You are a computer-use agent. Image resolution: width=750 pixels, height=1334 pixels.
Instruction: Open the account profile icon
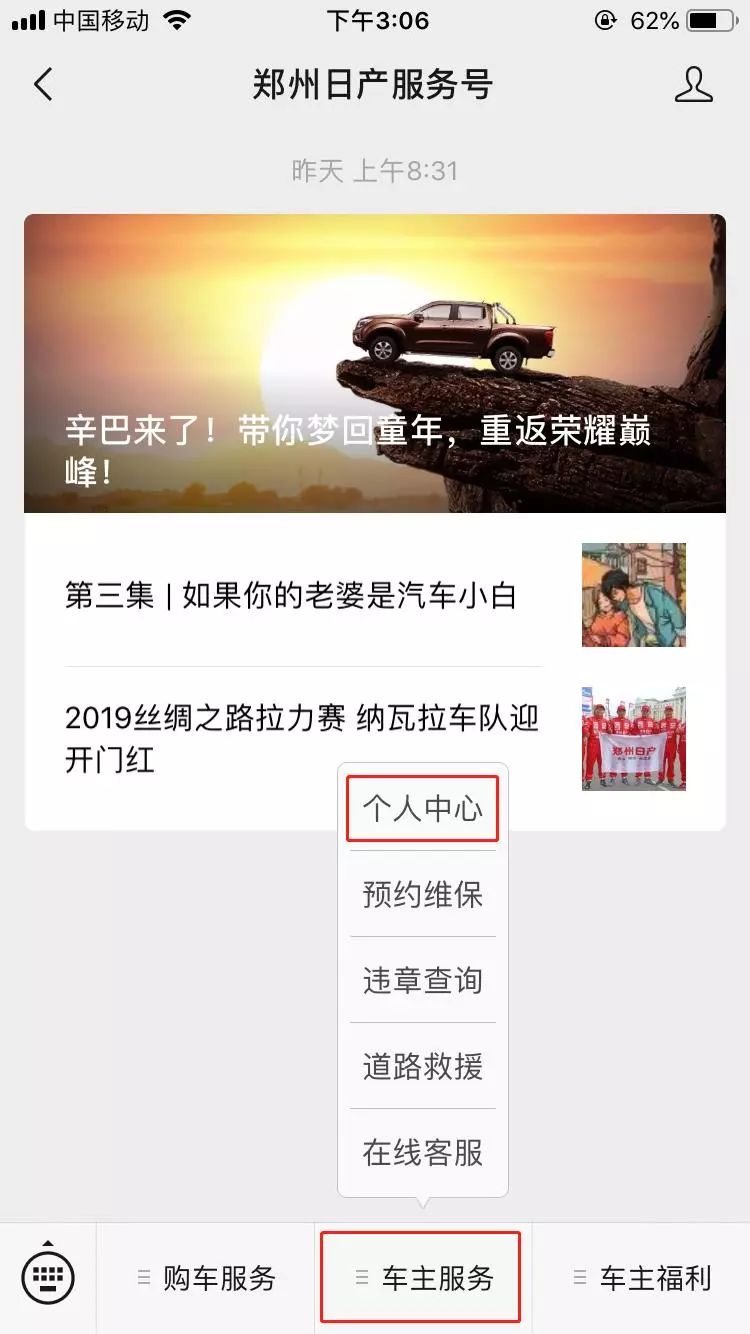(693, 85)
